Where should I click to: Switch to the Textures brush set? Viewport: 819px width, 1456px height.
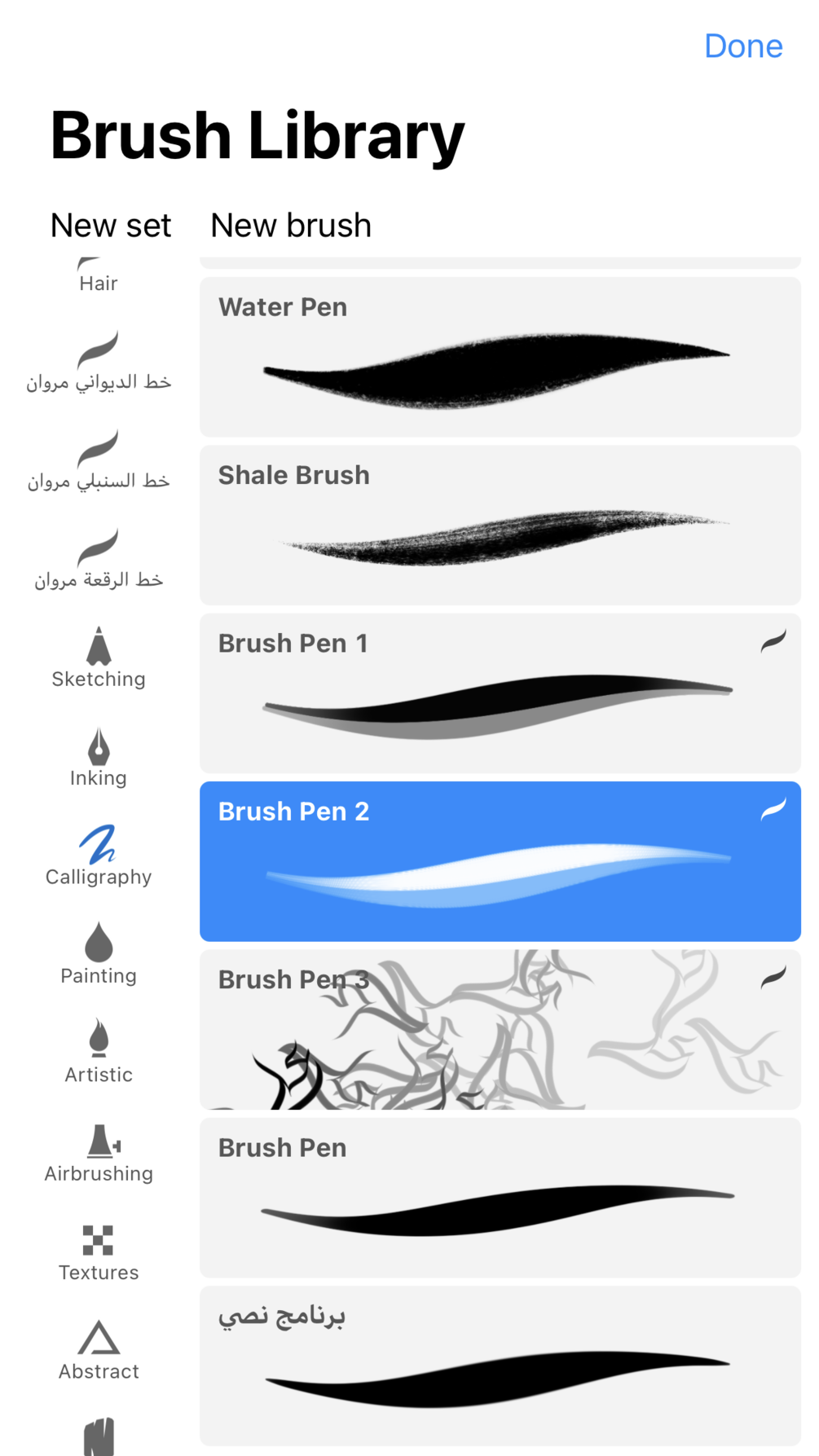(x=99, y=1252)
